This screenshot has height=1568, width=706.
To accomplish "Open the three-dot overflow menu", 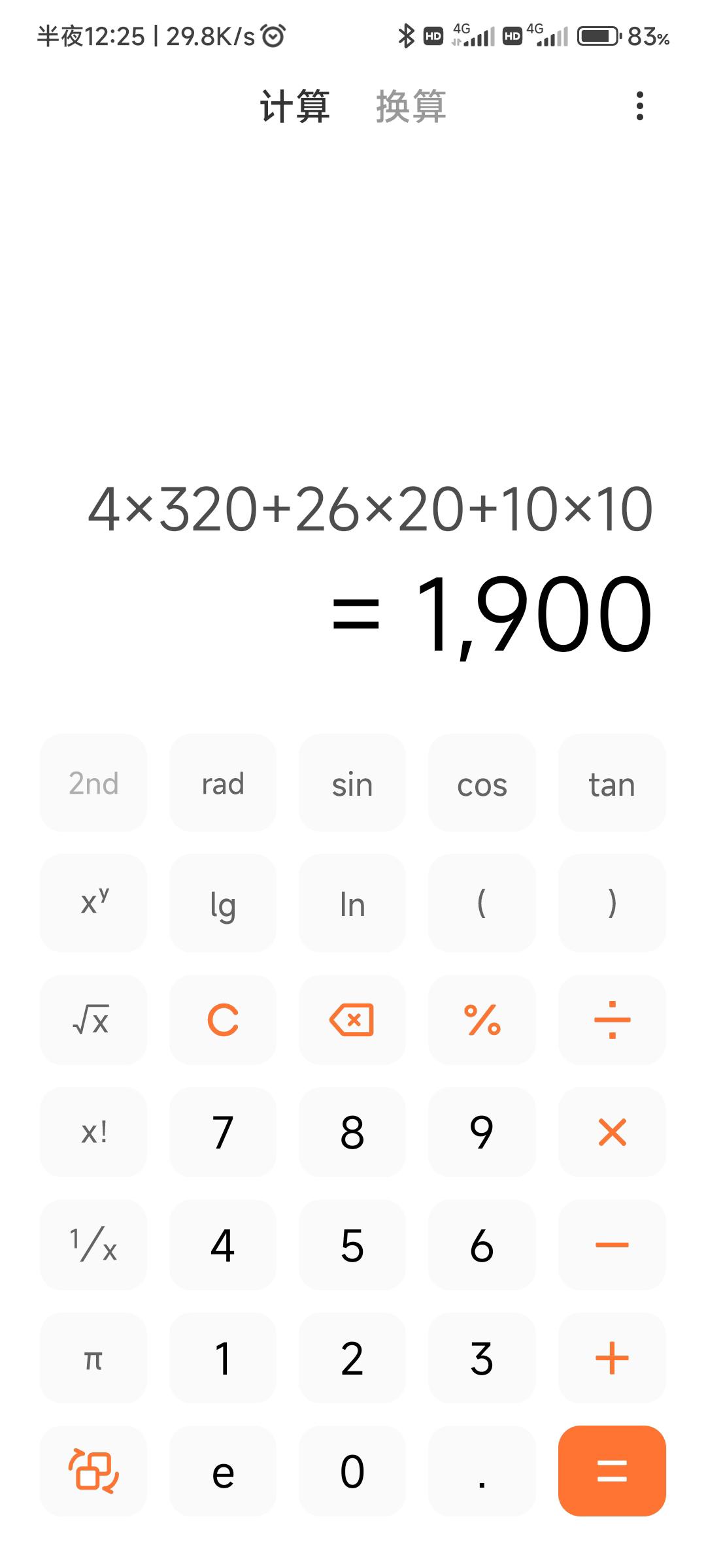I will (639, 106).
